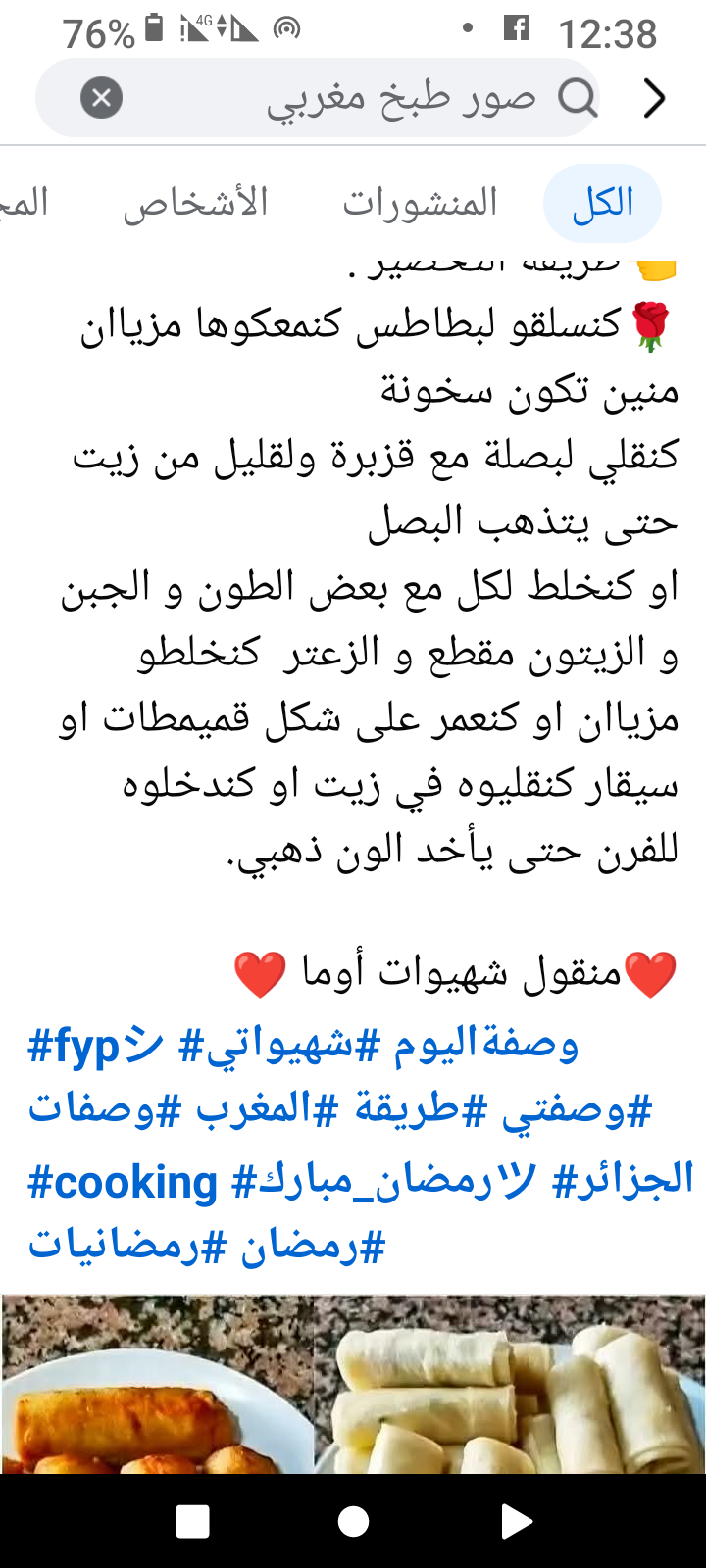Viewport: 706px width, 1568px height.
Task: Tap the system home button
Action: click(353, 1521)
